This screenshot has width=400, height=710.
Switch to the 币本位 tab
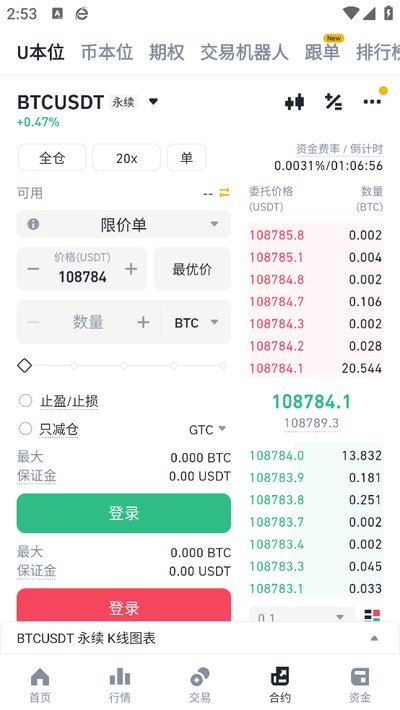(107, 53)
